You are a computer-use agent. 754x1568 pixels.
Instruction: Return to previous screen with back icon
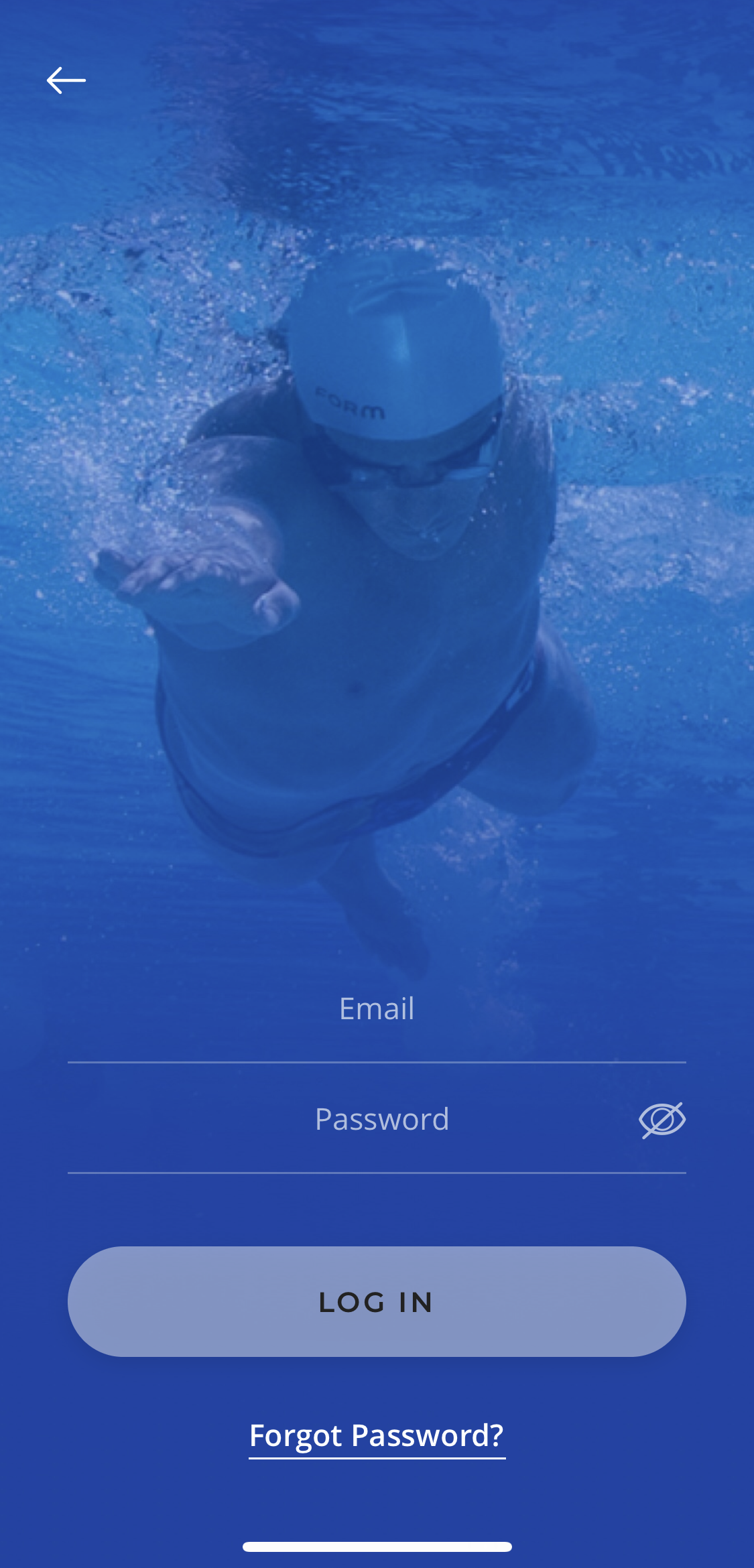(x=67, y=80)
